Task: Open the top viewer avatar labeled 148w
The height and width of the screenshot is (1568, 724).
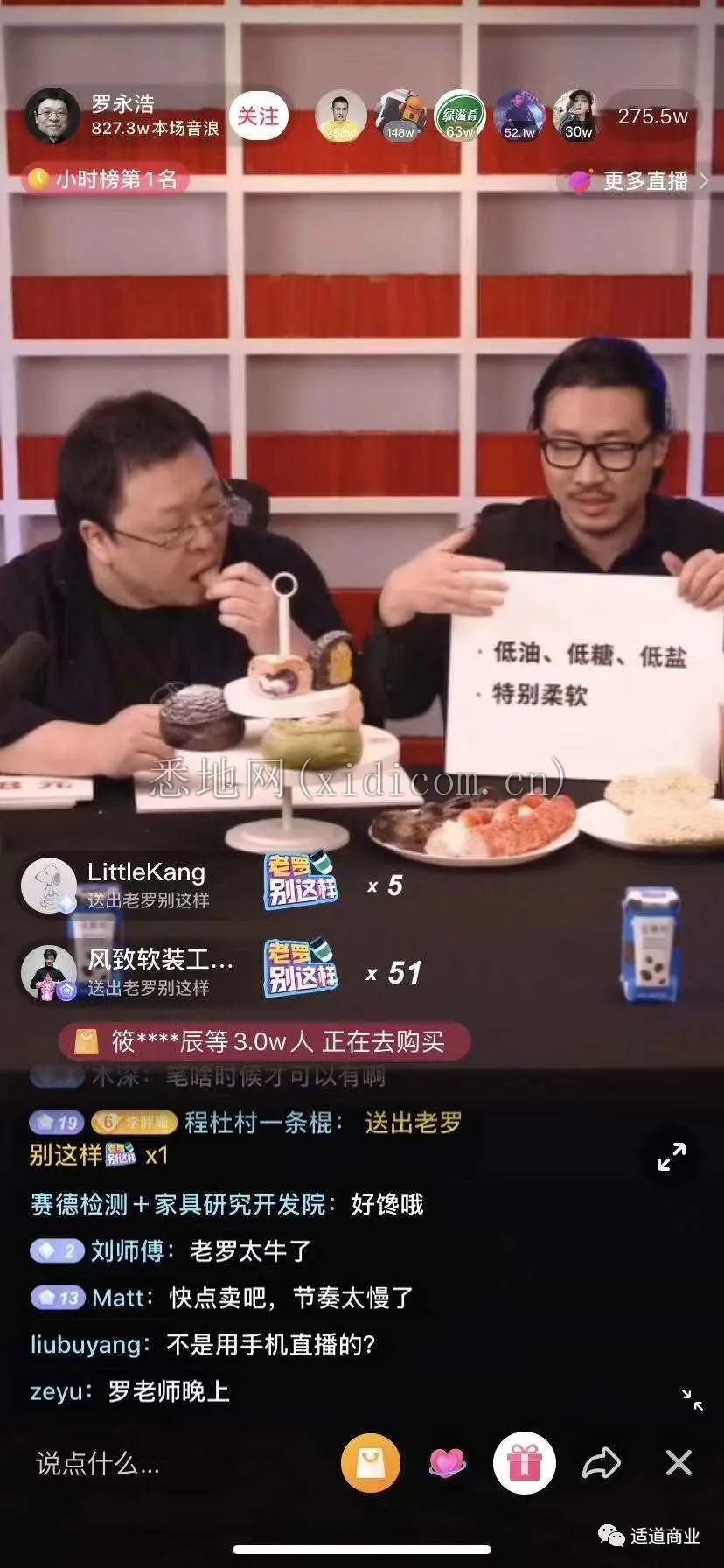Action: click(x=400, y=115)
